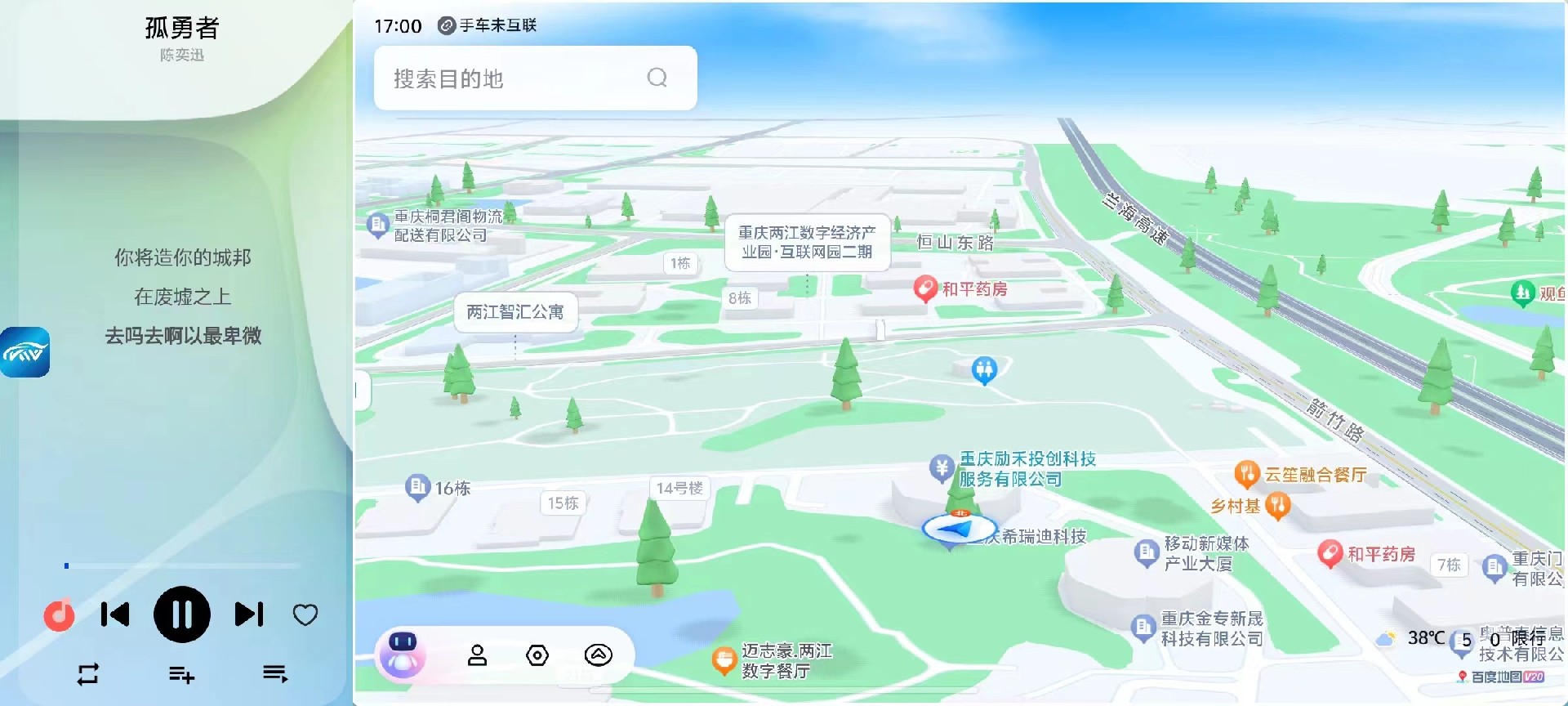Open the user profile icon
The width and height of the screenshot is (1568, 706).
478,655
